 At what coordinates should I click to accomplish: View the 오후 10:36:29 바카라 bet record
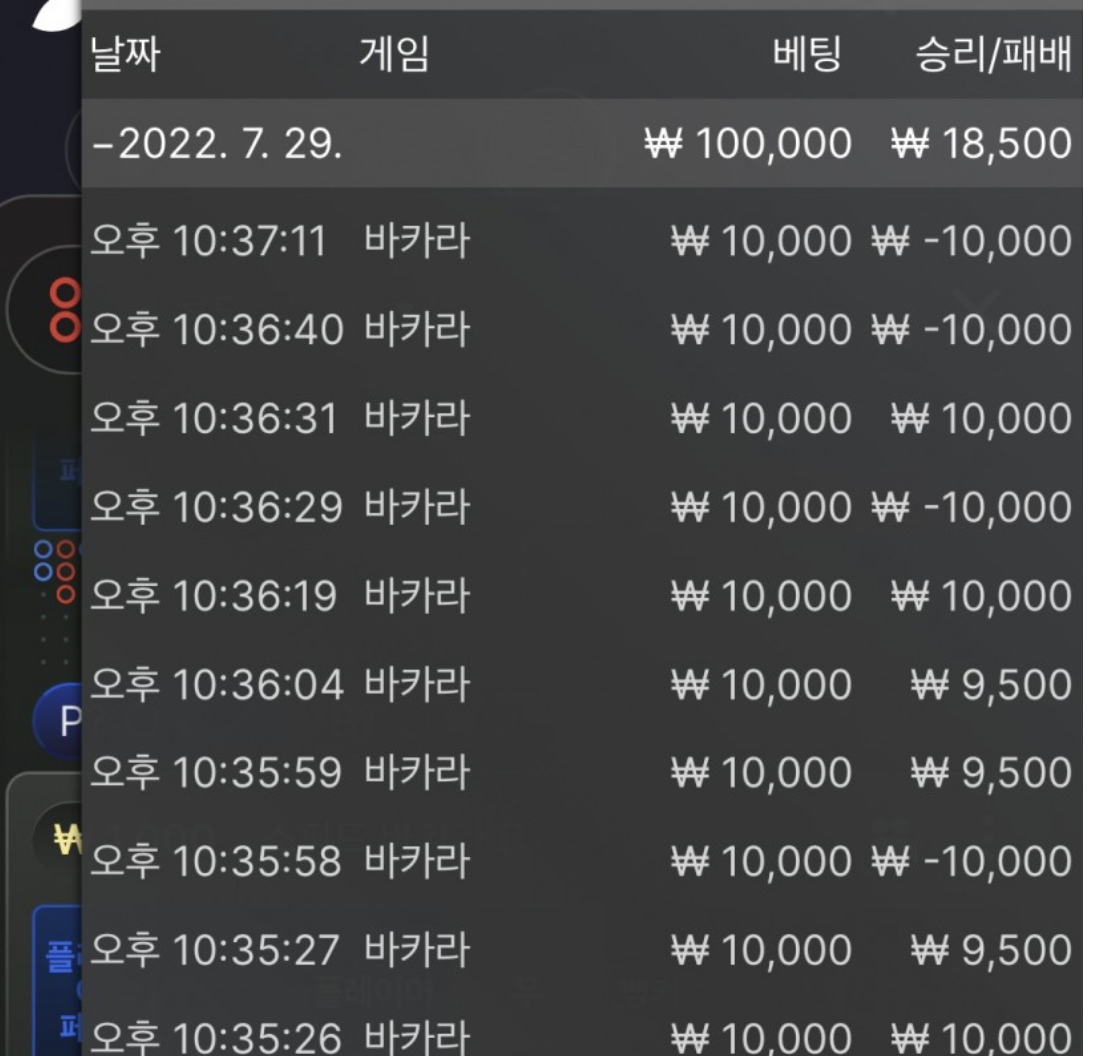[580, 507]
